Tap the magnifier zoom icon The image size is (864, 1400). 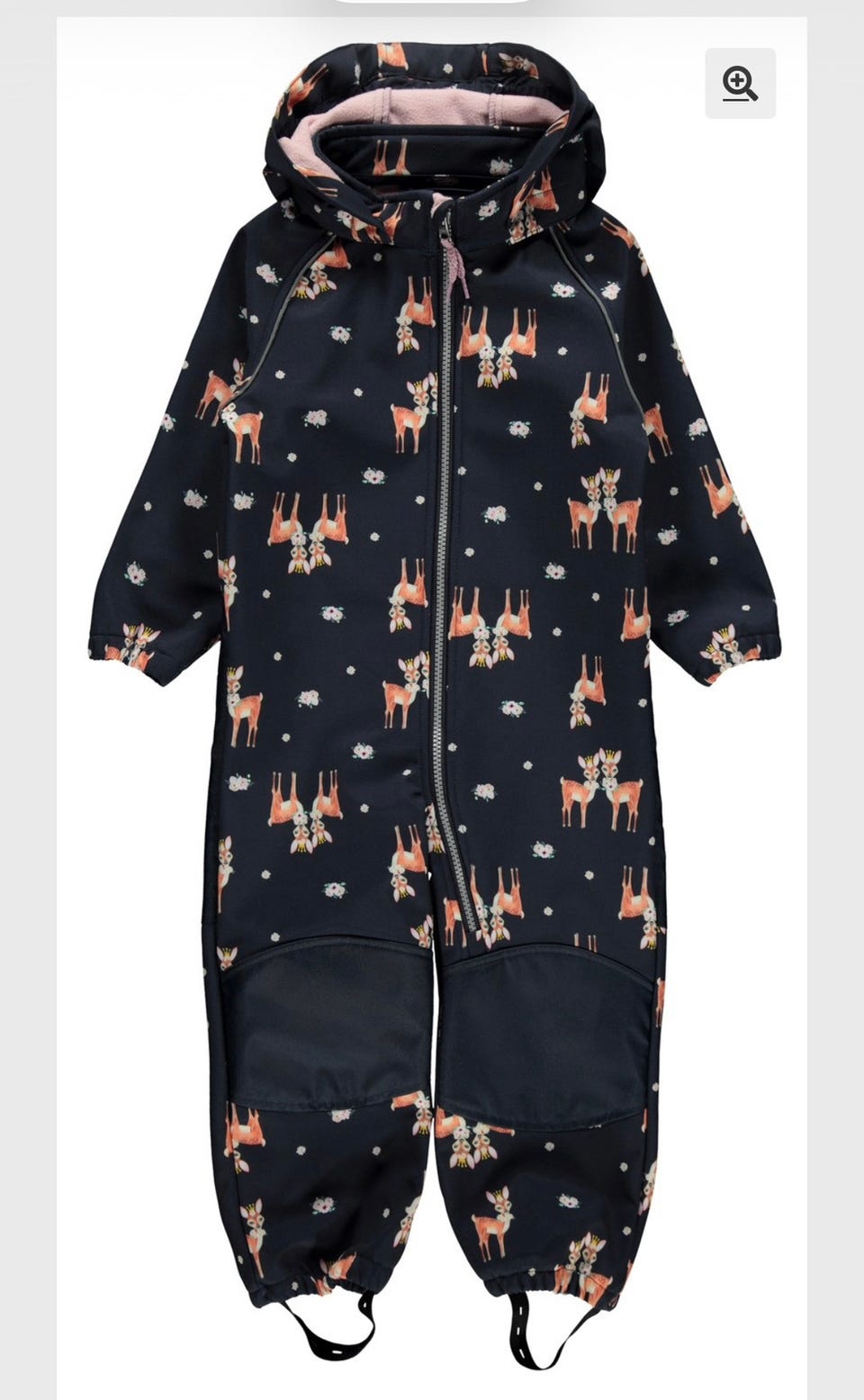tap(740, 84)
